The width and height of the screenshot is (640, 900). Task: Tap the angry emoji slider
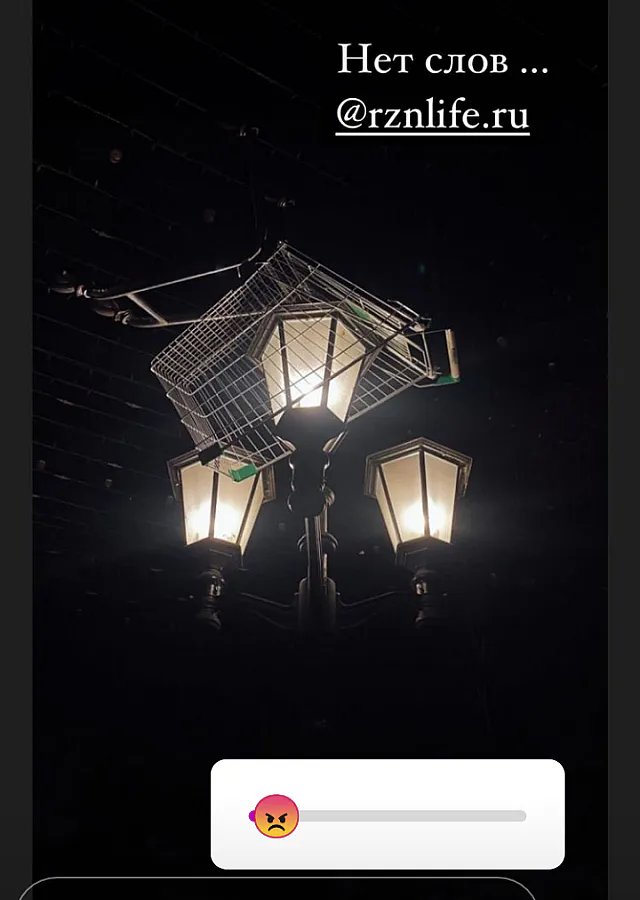pyautogui.click(x=277, y=816)
